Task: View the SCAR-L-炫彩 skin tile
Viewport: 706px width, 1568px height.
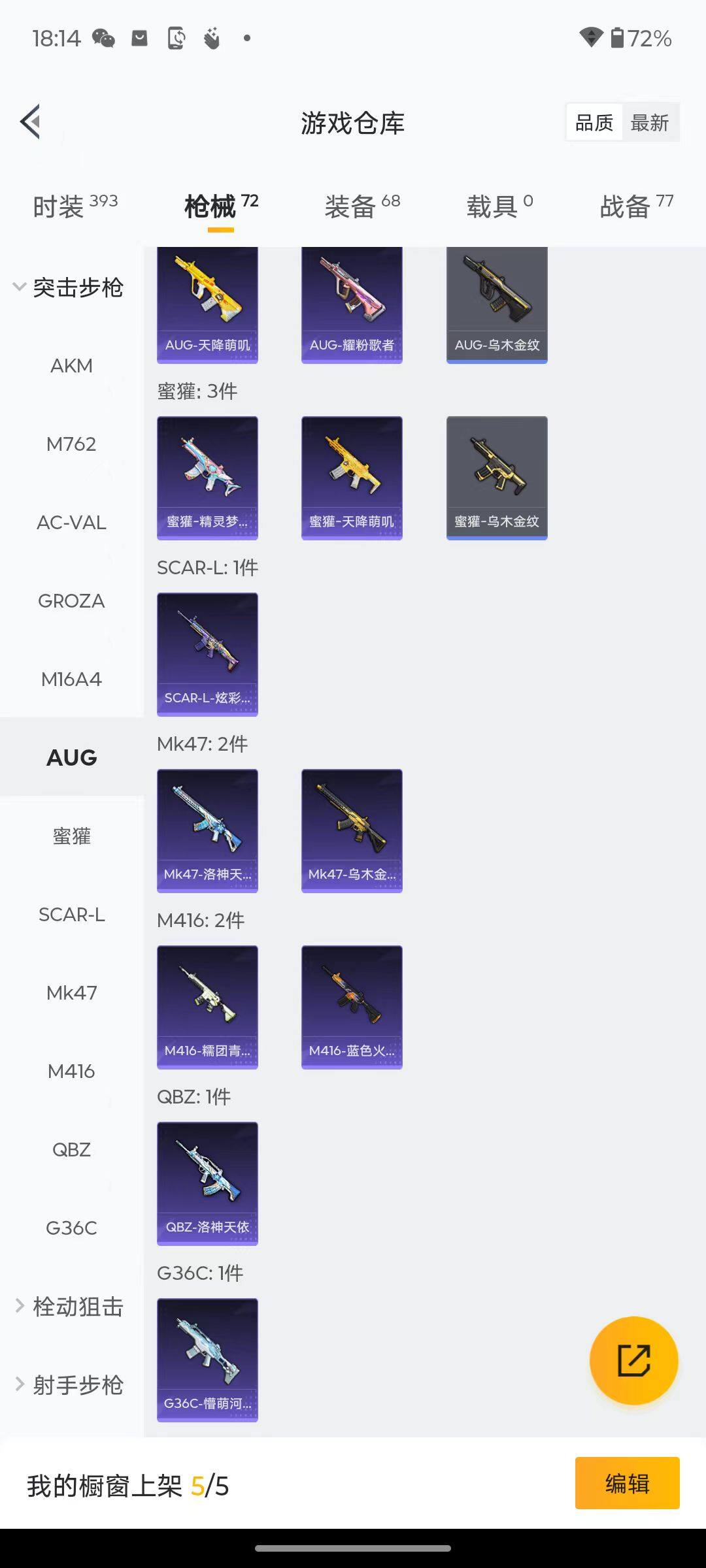Action: (207, 654)
